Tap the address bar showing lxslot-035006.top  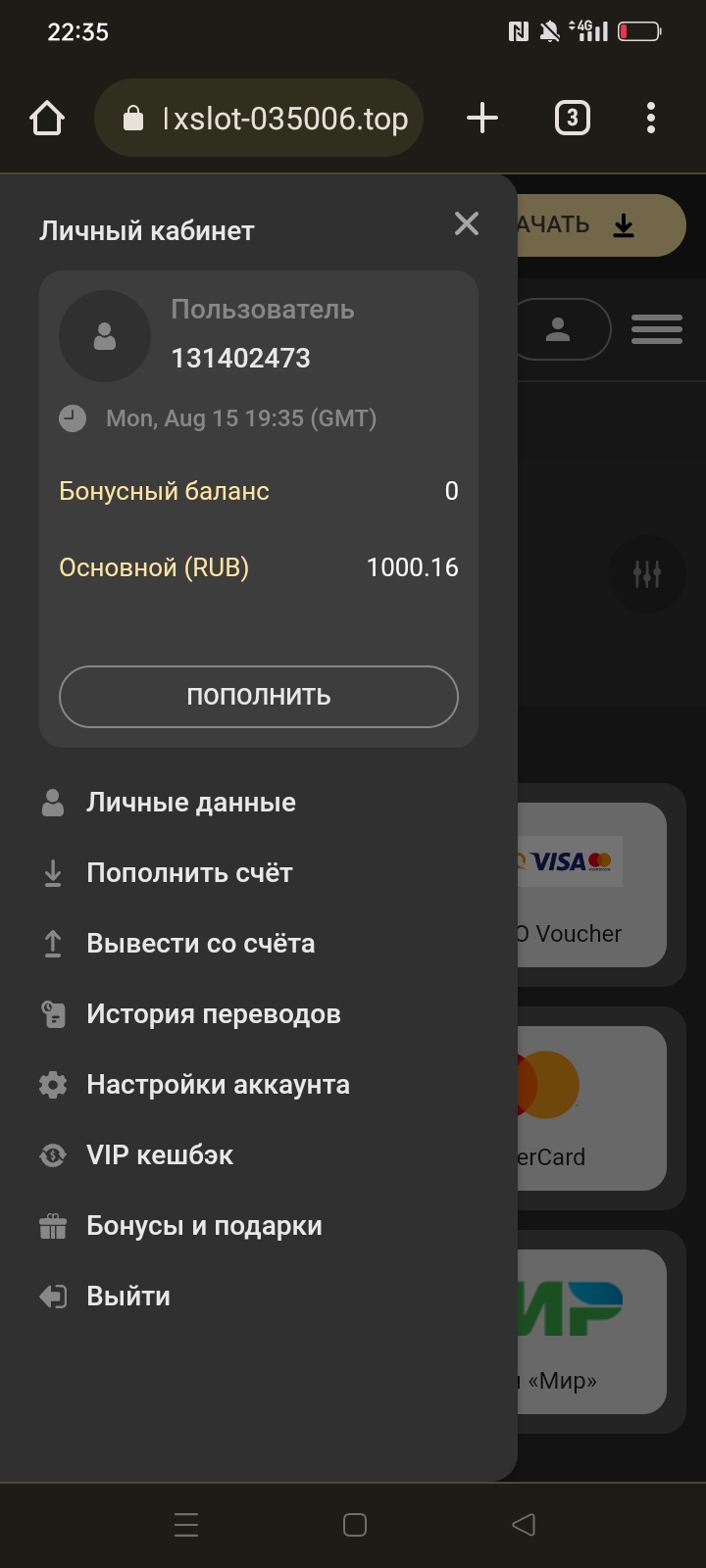[x=259, y=118]
